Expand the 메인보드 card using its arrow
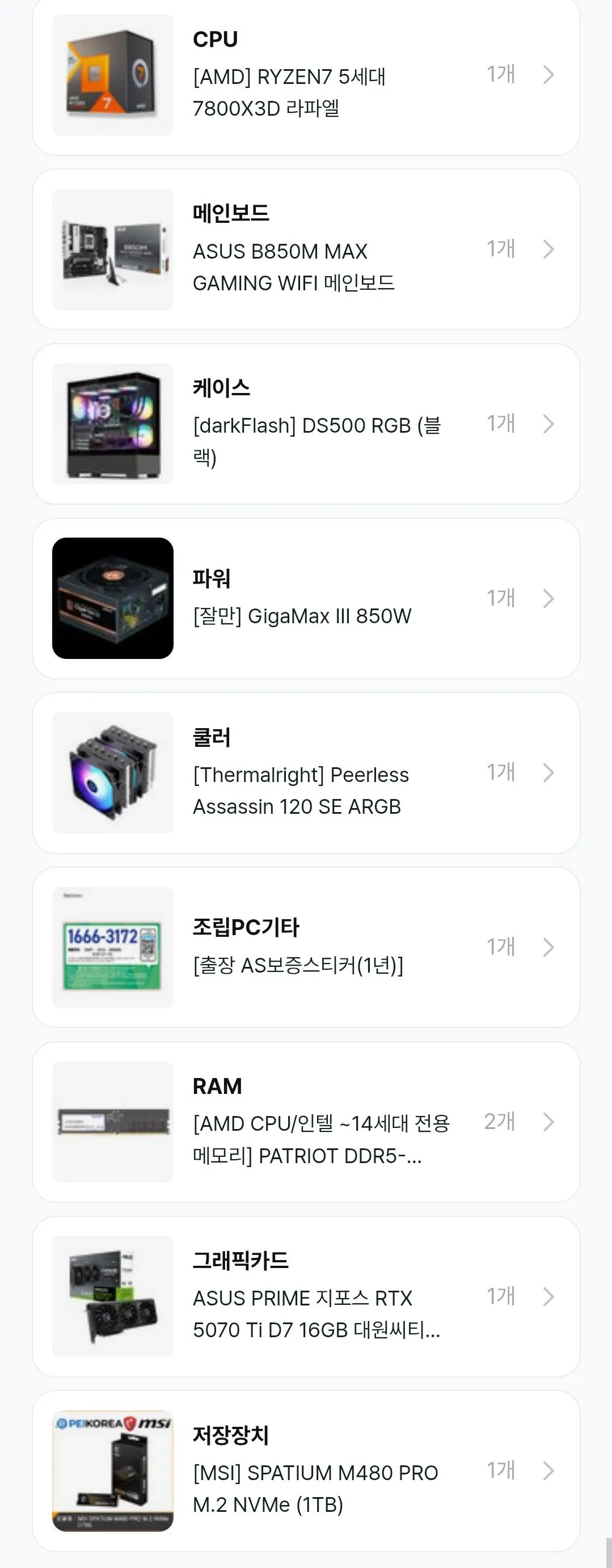 pos(550,248)
